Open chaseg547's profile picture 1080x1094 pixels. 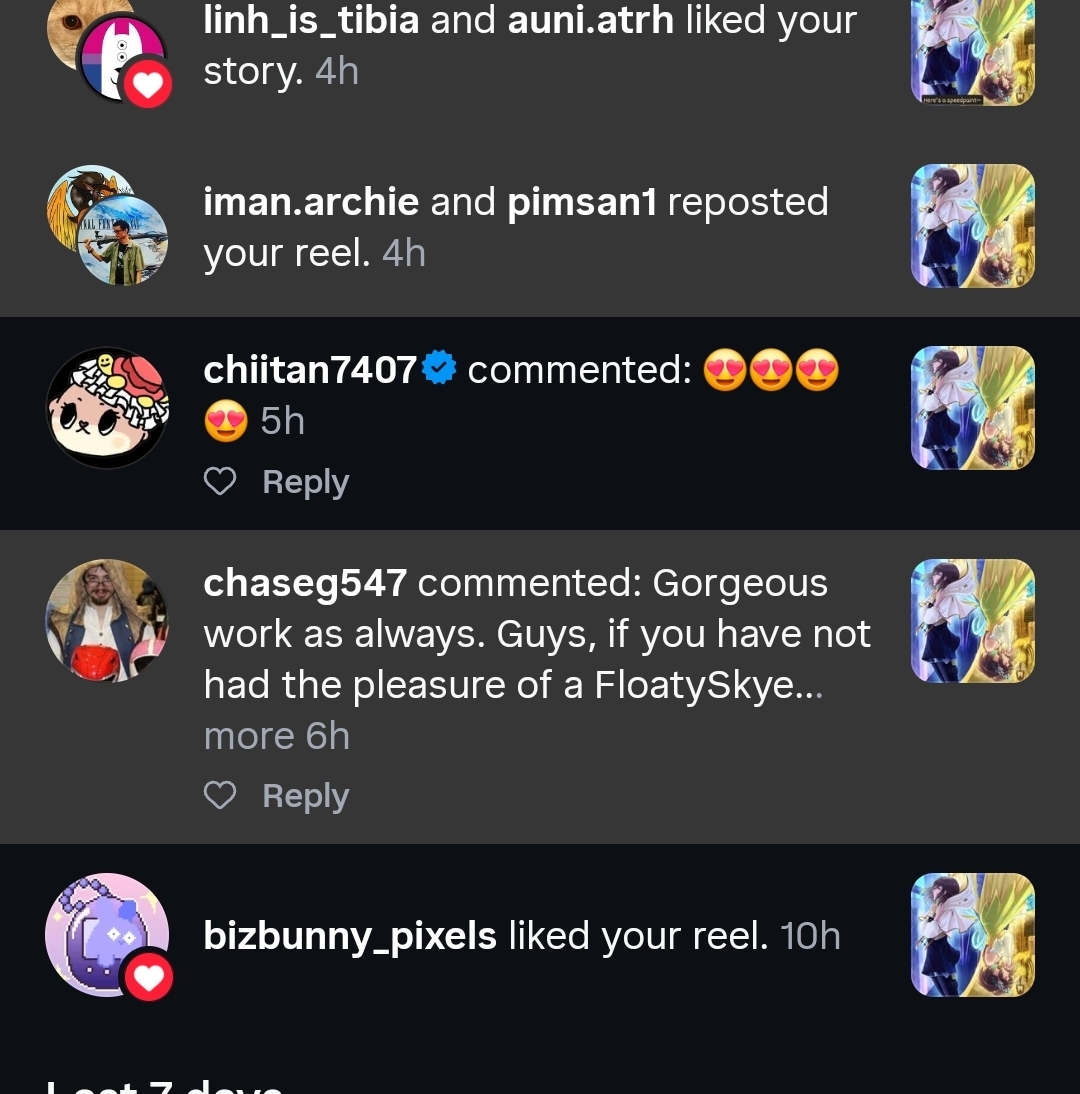point(107,620)
